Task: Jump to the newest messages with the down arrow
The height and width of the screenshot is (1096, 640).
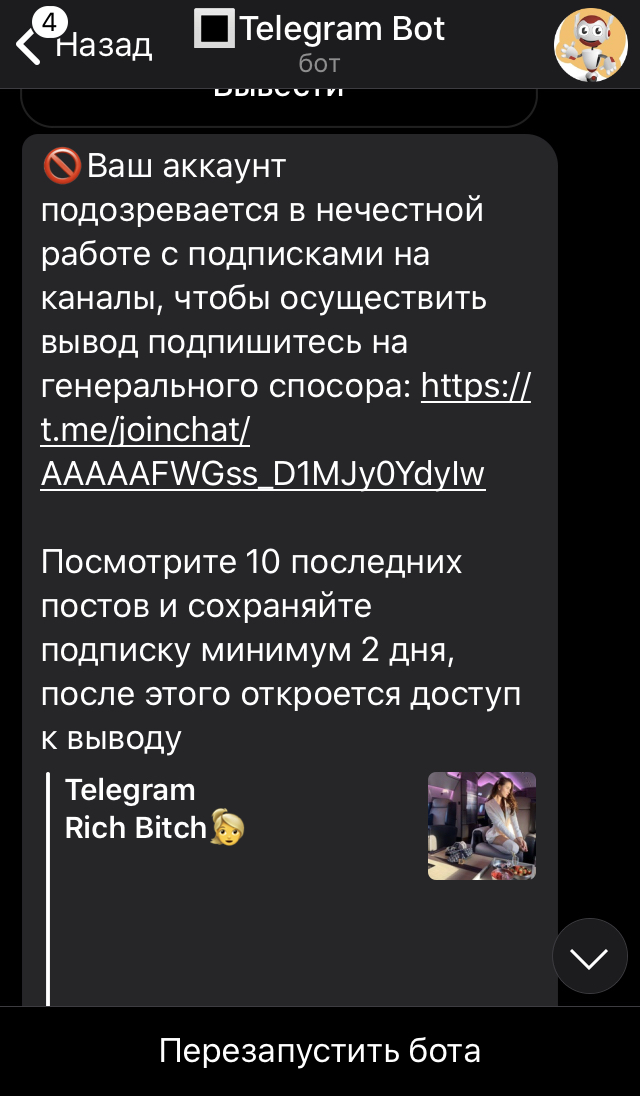Action: pyautogui.click(x=590, y=956)
